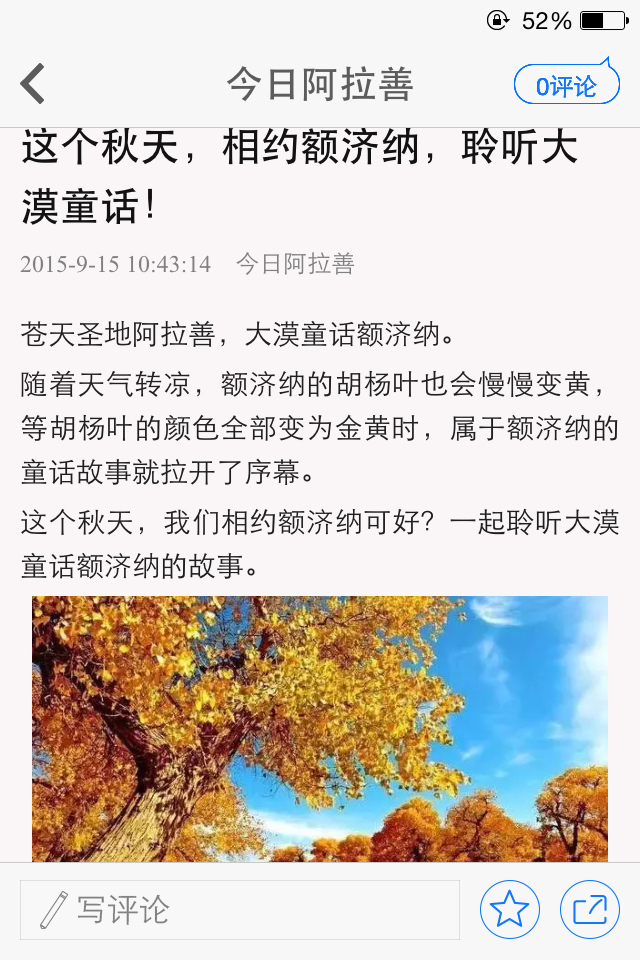Open the 0评论 comments bubble
The width and height of the screenshot is (640, 960).
(566, 86)
